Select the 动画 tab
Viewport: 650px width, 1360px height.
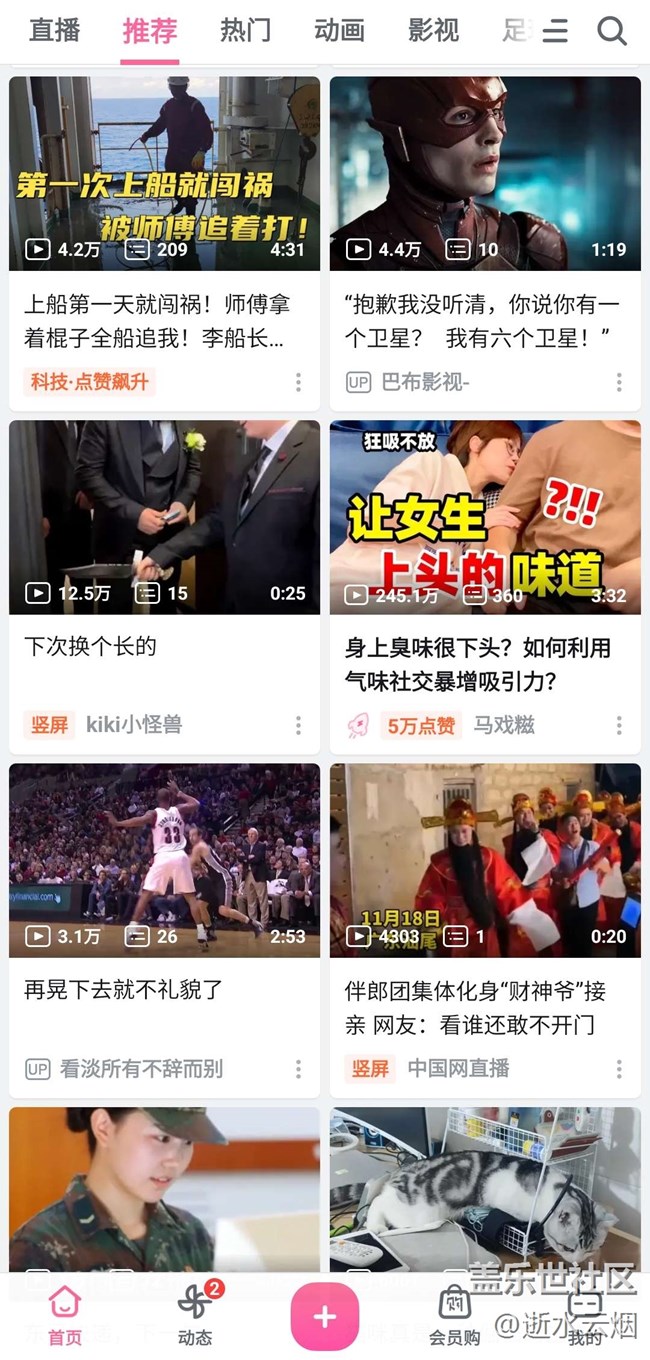[339, 30]
